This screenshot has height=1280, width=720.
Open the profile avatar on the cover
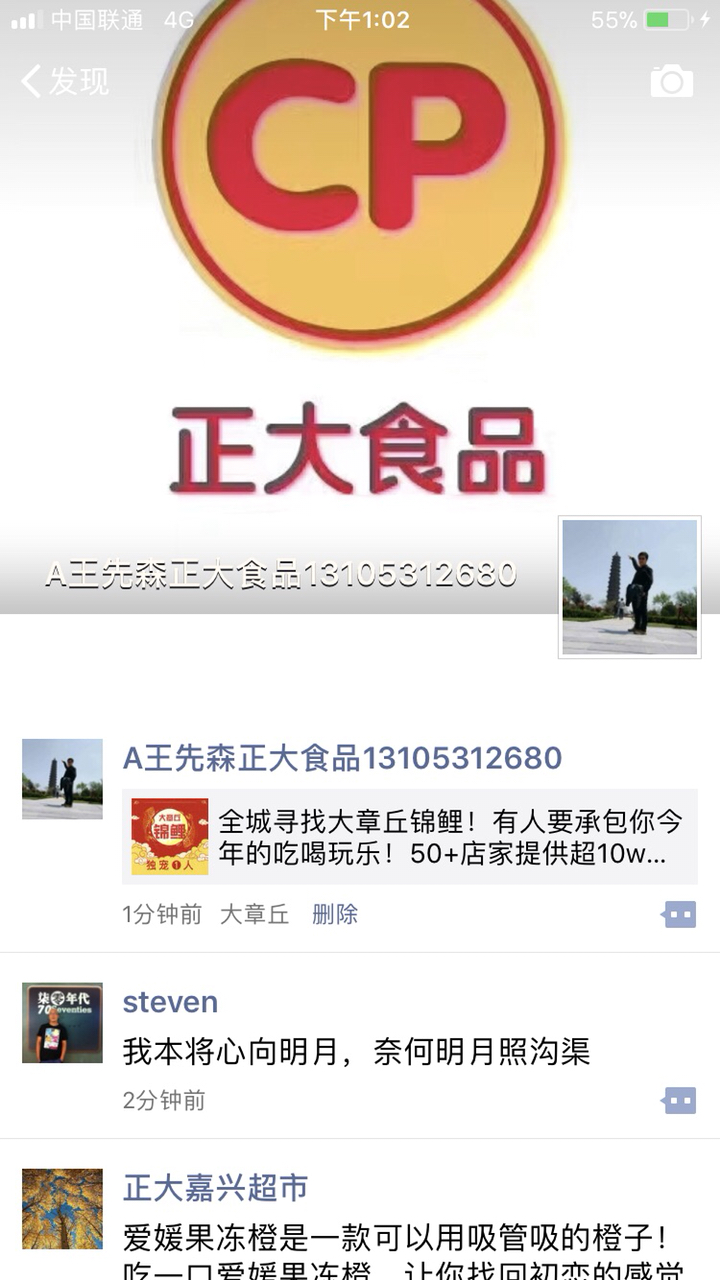pyautogui.click(x=630, y=587)
